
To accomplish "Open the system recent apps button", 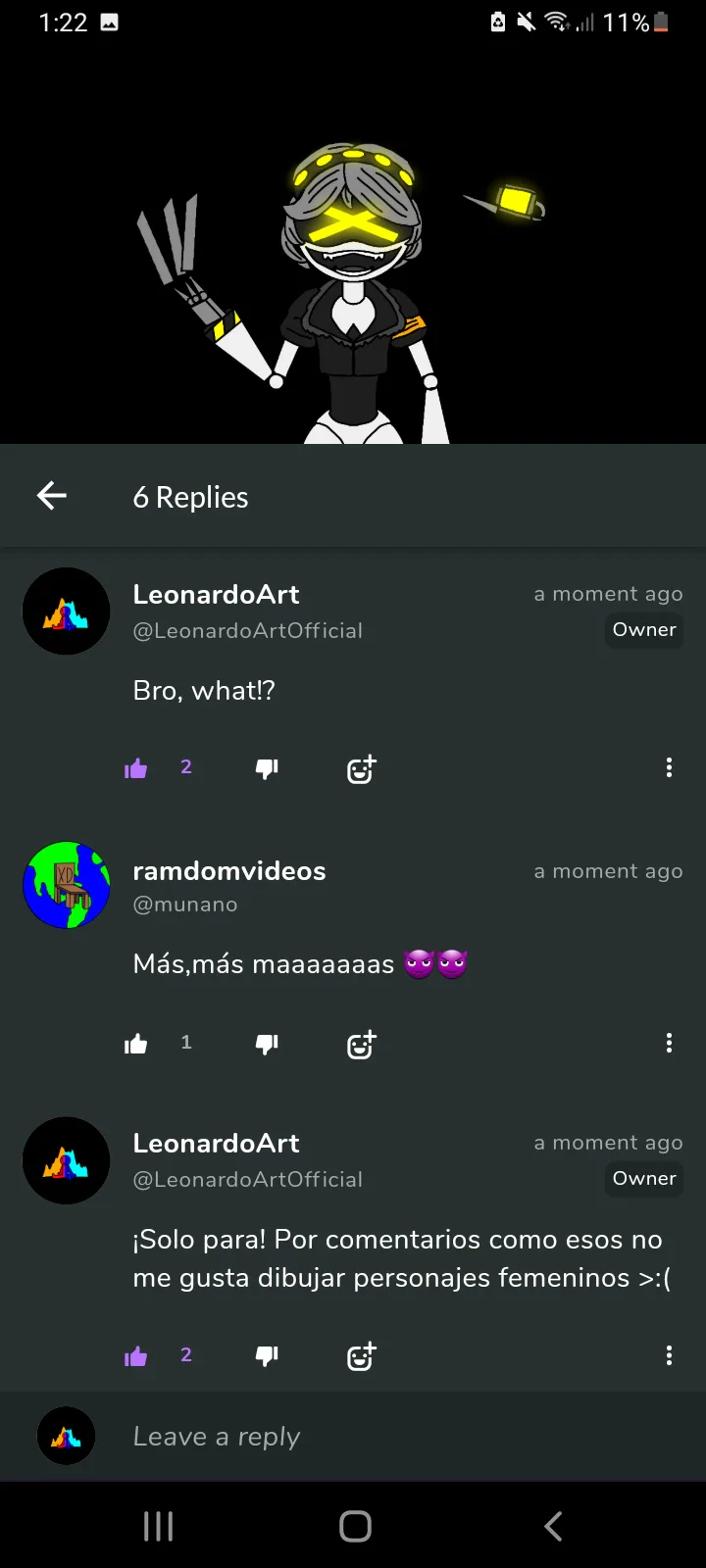I will click(x=158, y=1526).
